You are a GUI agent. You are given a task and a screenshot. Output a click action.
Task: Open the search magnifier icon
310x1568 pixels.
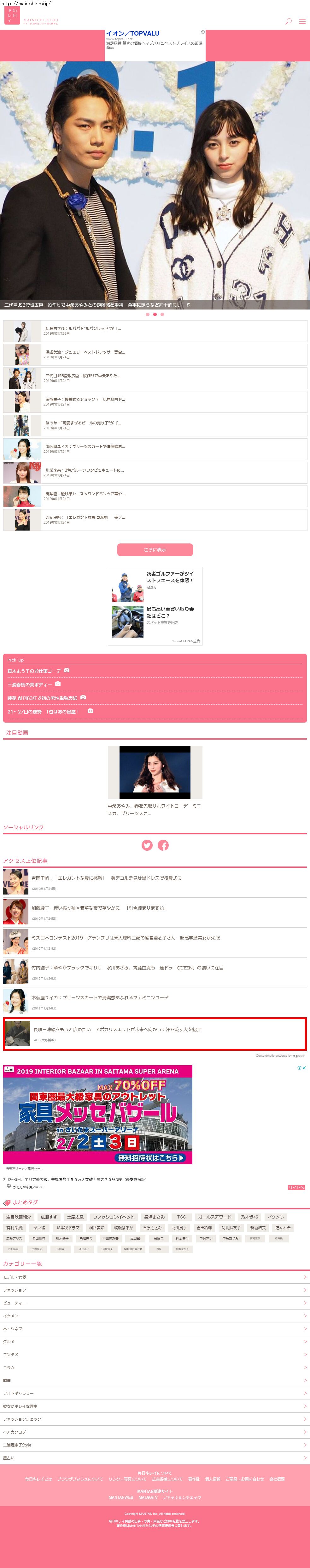(289, 21)
